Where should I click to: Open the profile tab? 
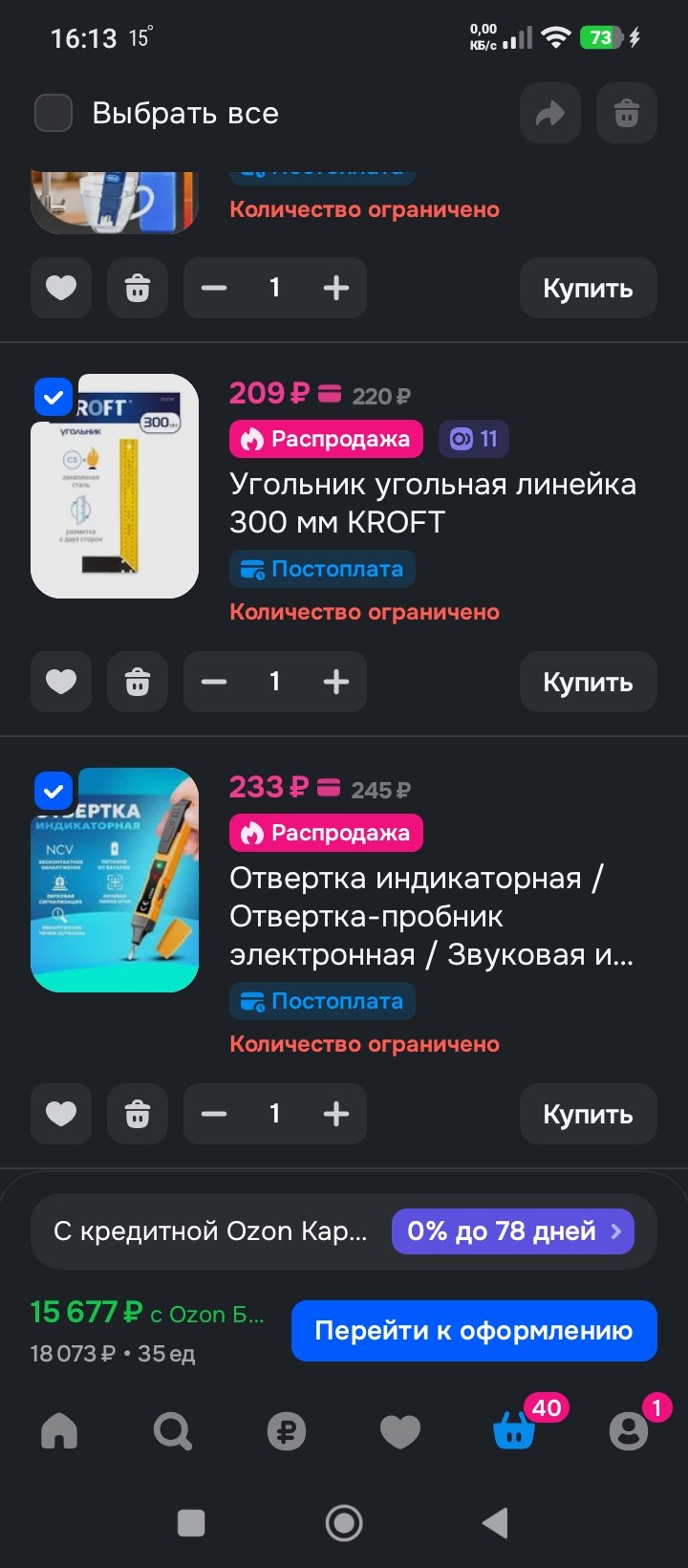coord(628,1431)
